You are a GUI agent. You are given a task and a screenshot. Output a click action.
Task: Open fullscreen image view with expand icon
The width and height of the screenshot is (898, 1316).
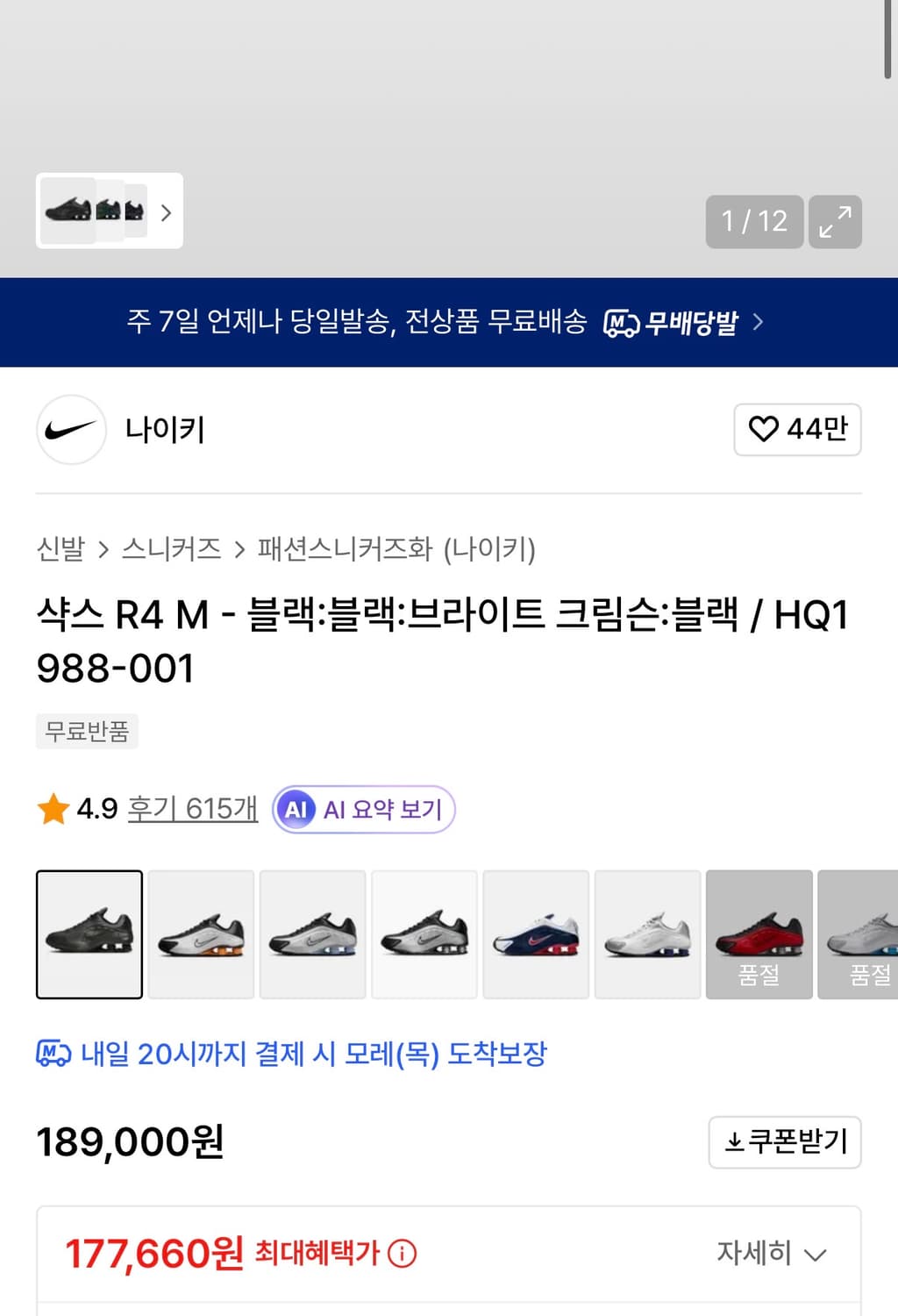833,222
